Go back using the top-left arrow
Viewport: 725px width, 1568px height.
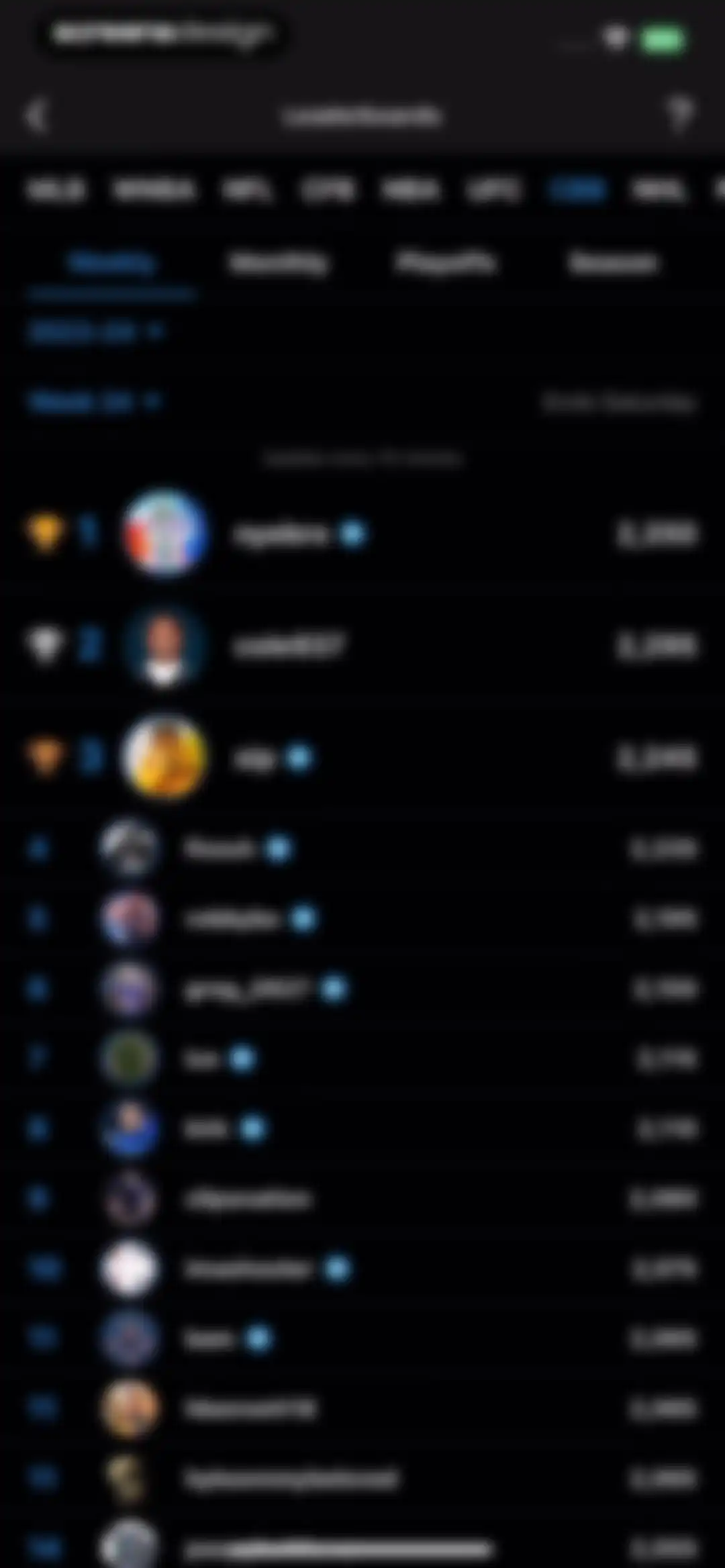click(37, 115)
